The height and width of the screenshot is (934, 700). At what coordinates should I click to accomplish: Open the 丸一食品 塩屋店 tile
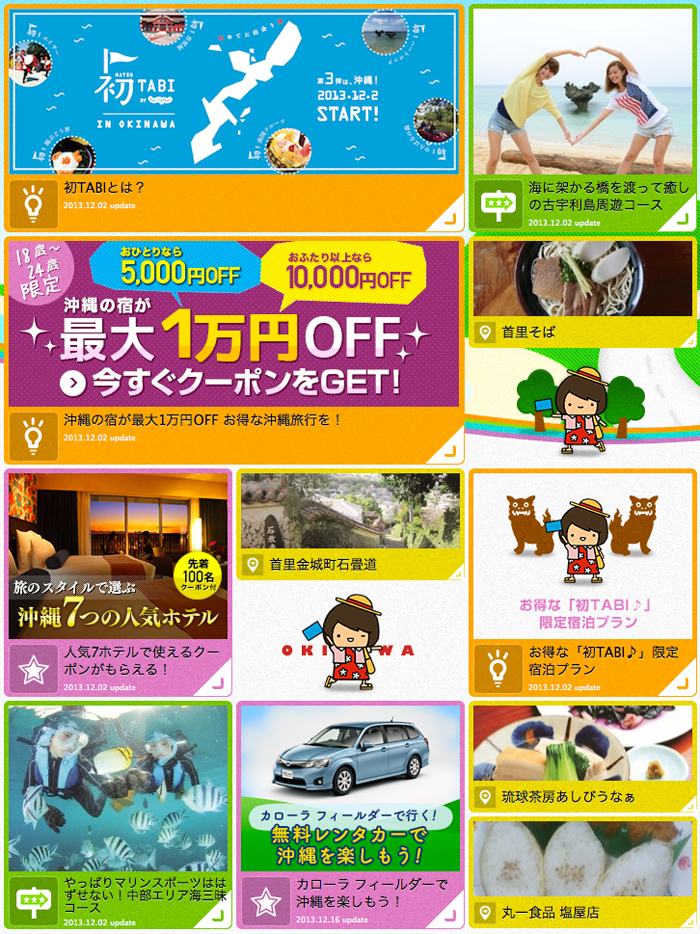click(582, 870)
